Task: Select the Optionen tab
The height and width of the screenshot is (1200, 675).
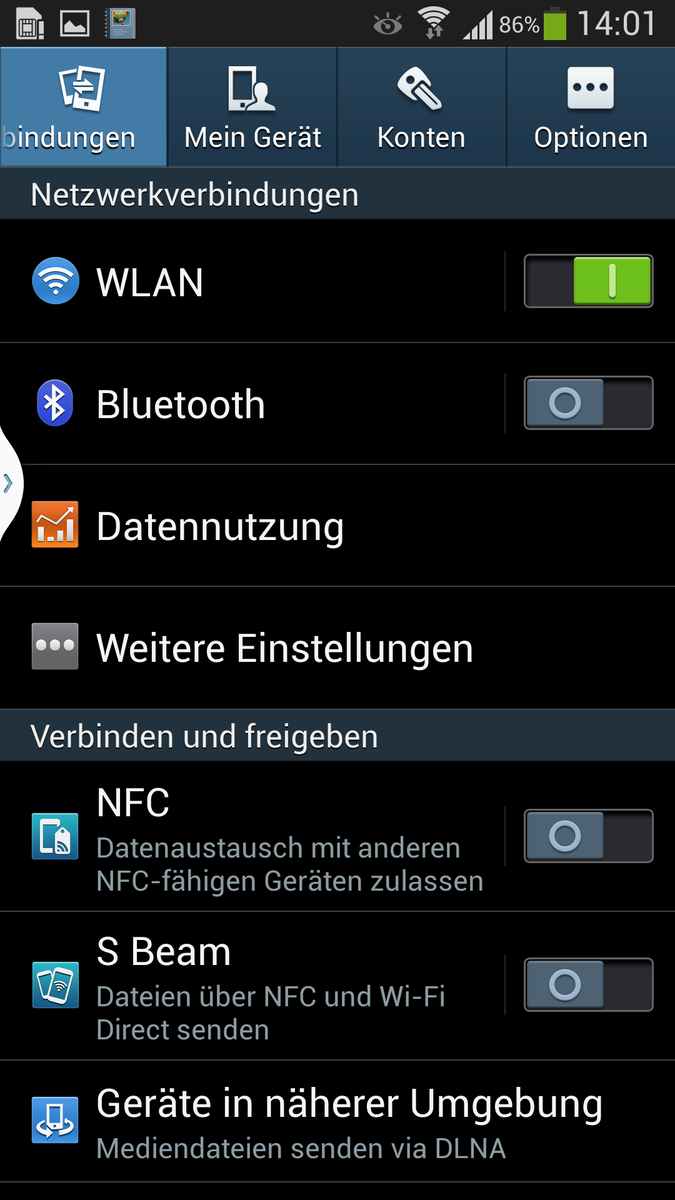Action: pyautogui.click(x=590, y=107)
